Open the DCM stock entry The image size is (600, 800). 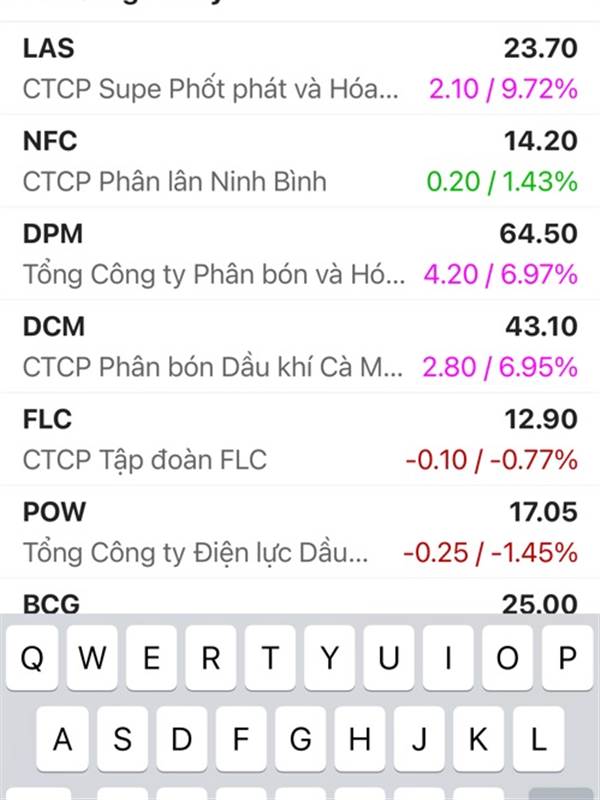pyautogui.click(x=300, y=347)
